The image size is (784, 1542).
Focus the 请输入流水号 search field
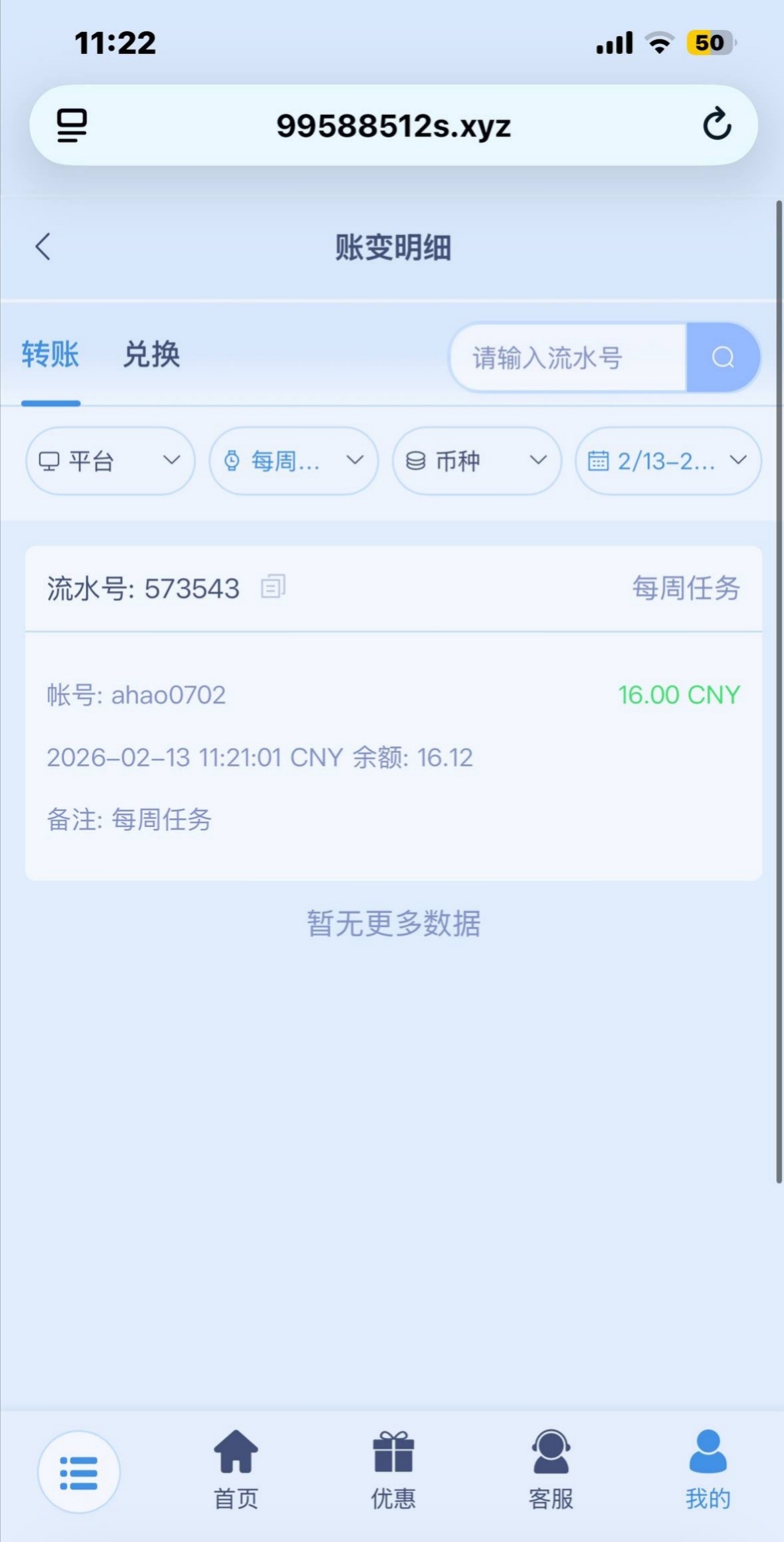[x=568, y=358]
